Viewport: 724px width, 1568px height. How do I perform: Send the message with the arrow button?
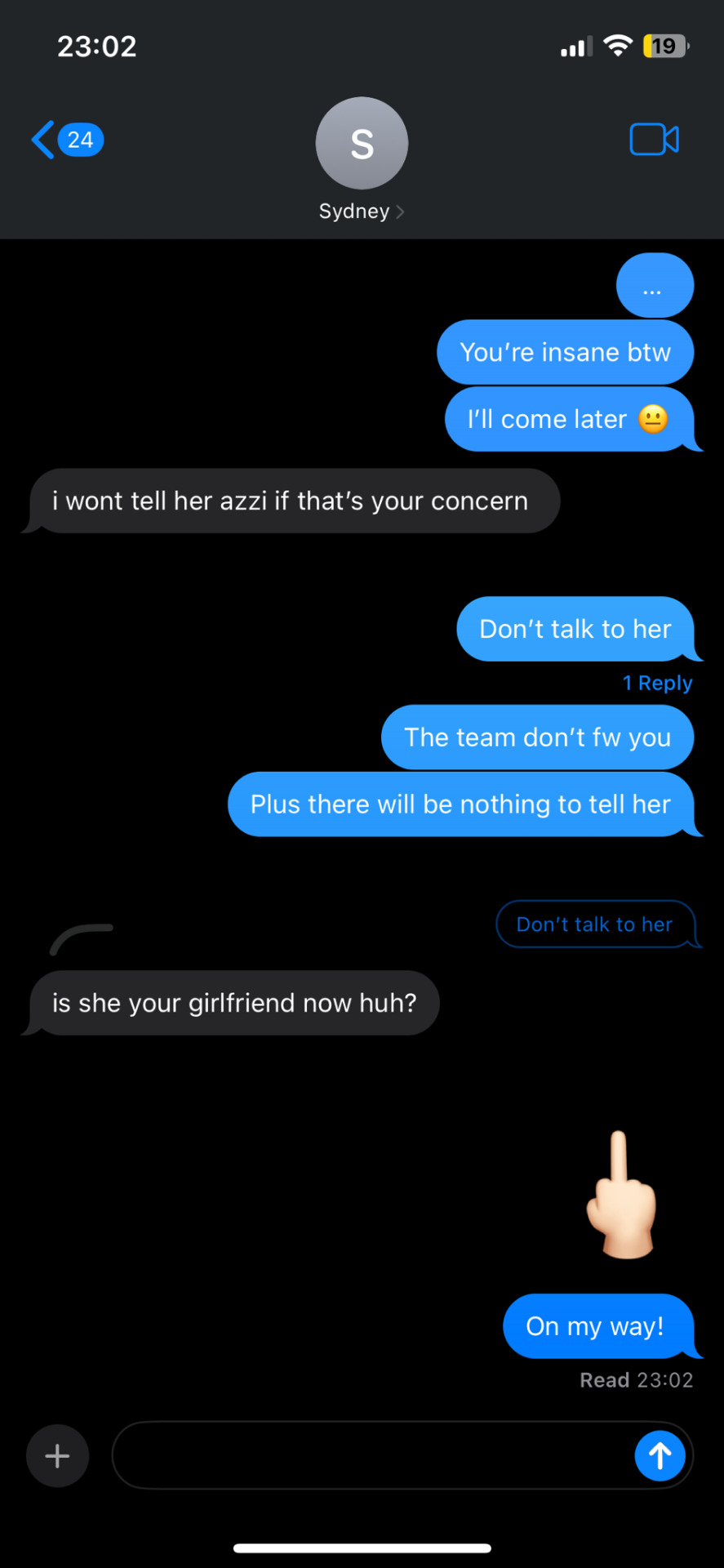[660, 1455]
